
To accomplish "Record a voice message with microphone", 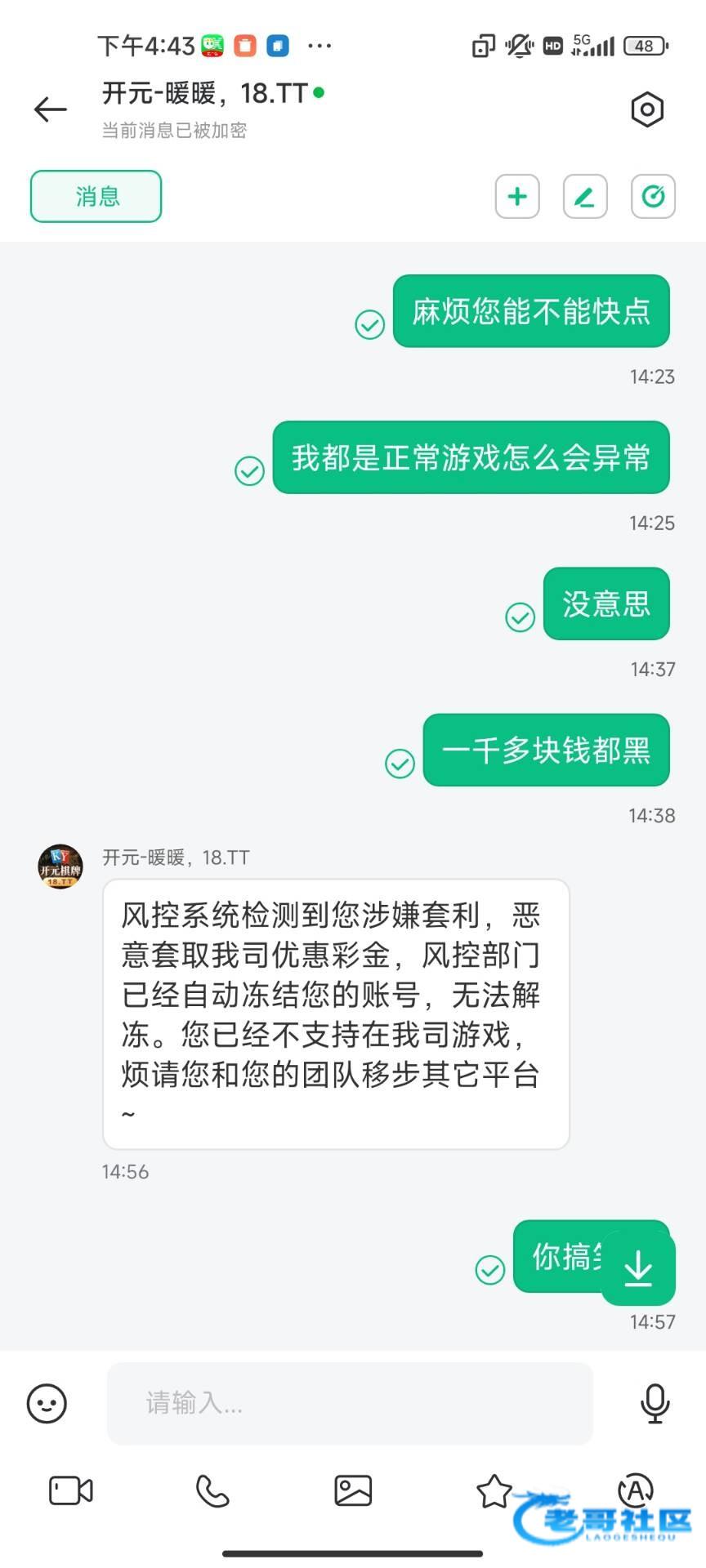I will pos(655,1403).
